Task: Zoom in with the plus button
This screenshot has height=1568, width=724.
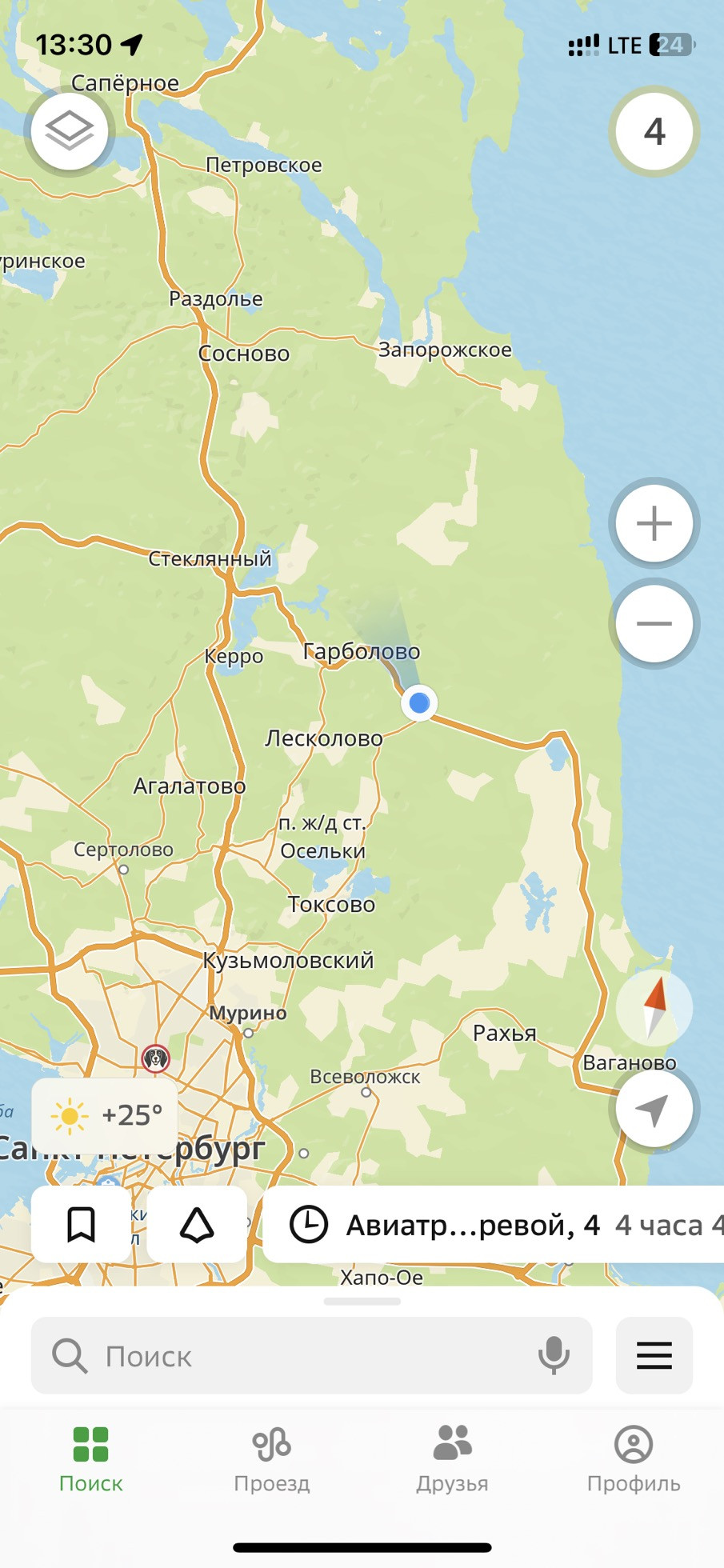Action: (654, 523)
